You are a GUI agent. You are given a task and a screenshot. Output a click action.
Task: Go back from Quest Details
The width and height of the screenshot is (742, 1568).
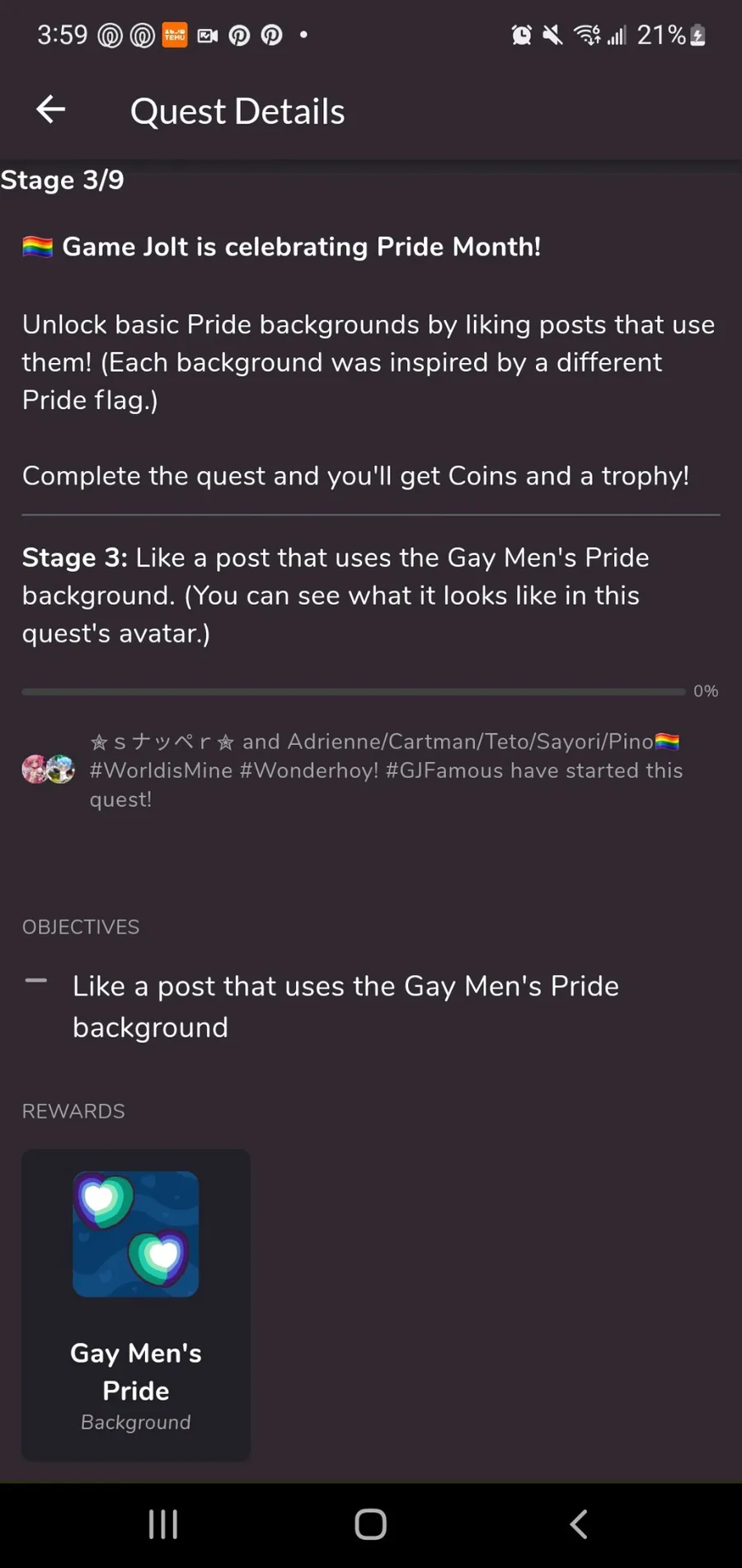click(x=51, y=110)
